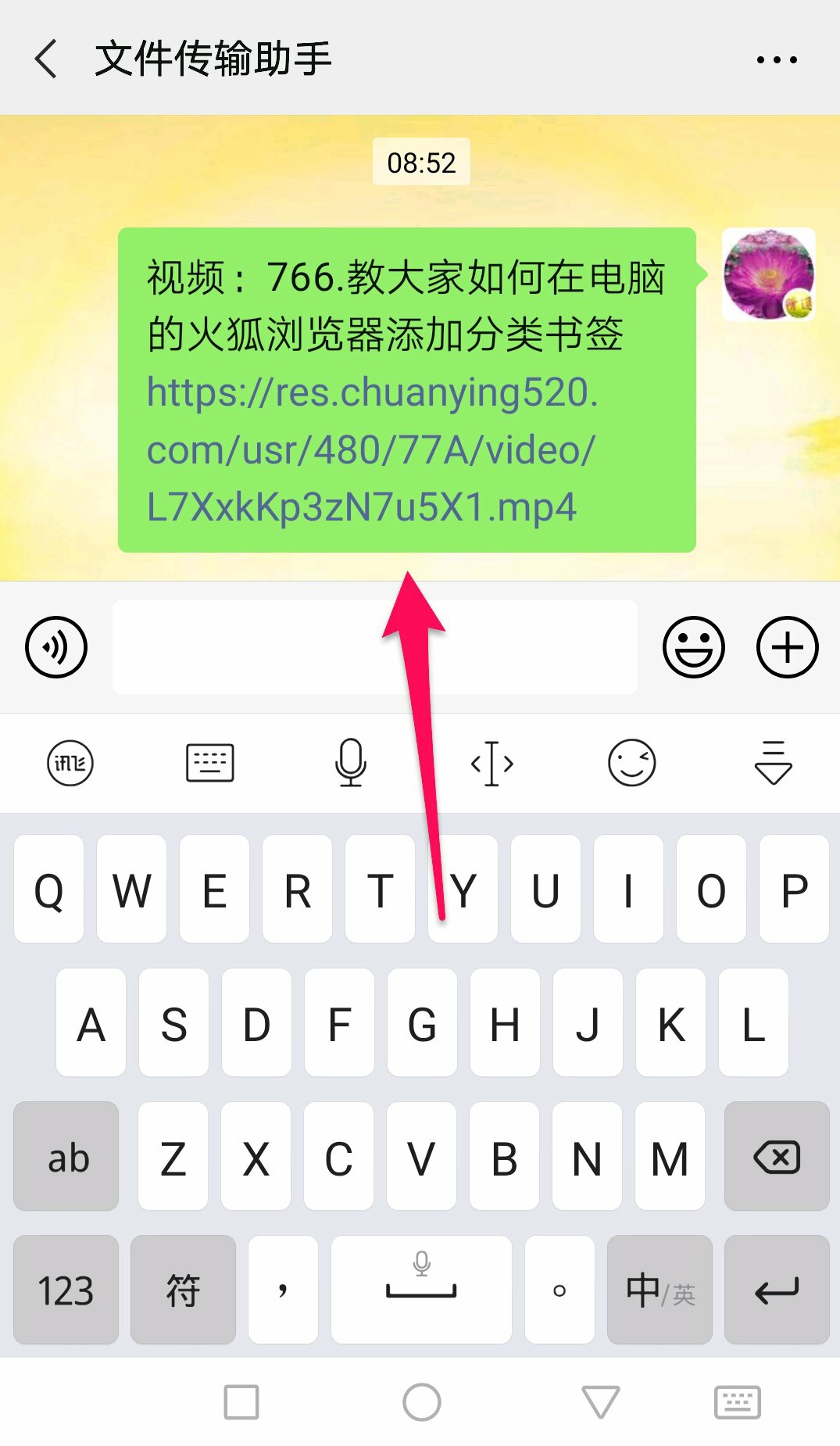Tap the backspace key
Viewport: 840px width, 1446px height.
coord(776,1157)
